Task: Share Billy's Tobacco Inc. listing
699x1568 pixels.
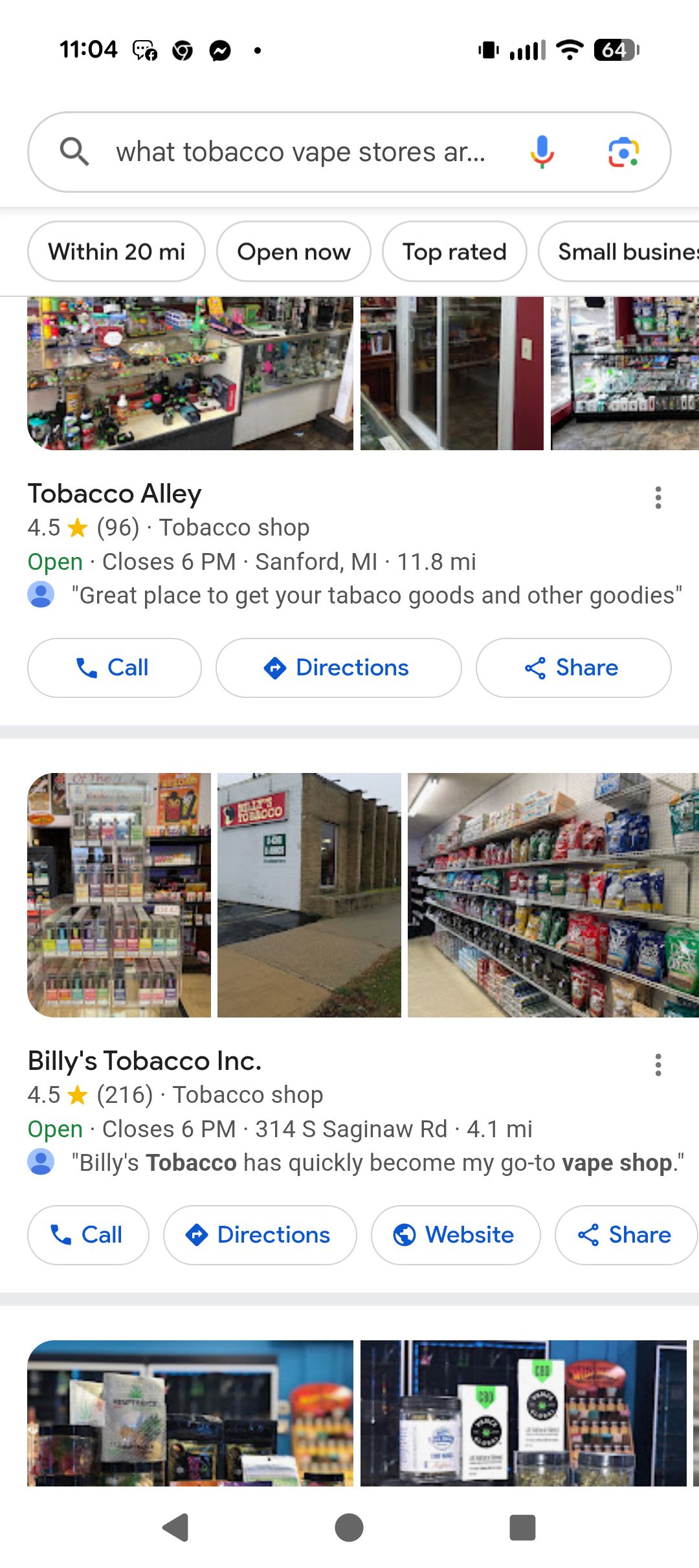Action: (x=626, y=1235)
